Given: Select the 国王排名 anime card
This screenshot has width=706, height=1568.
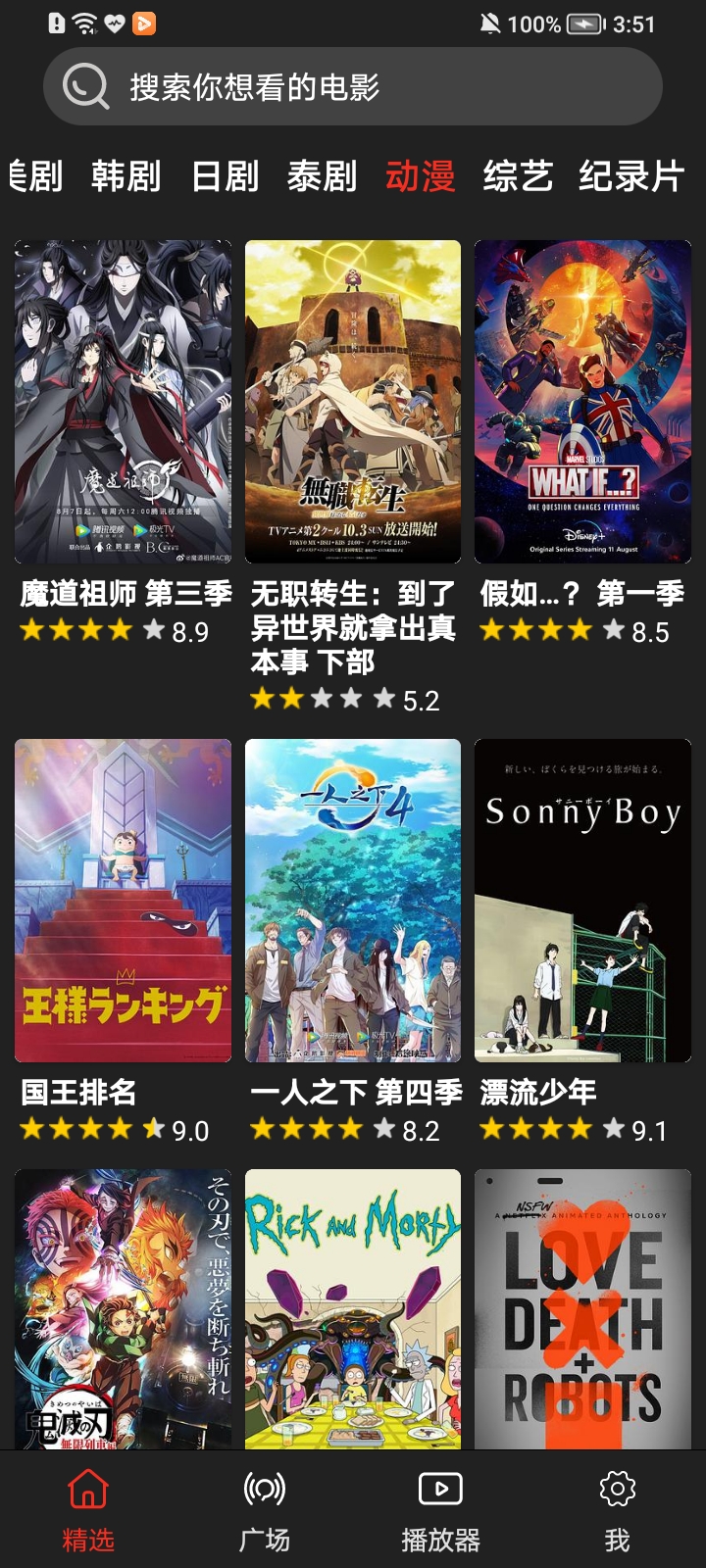Looking at the screenshot, I should [x=124, y=901].
